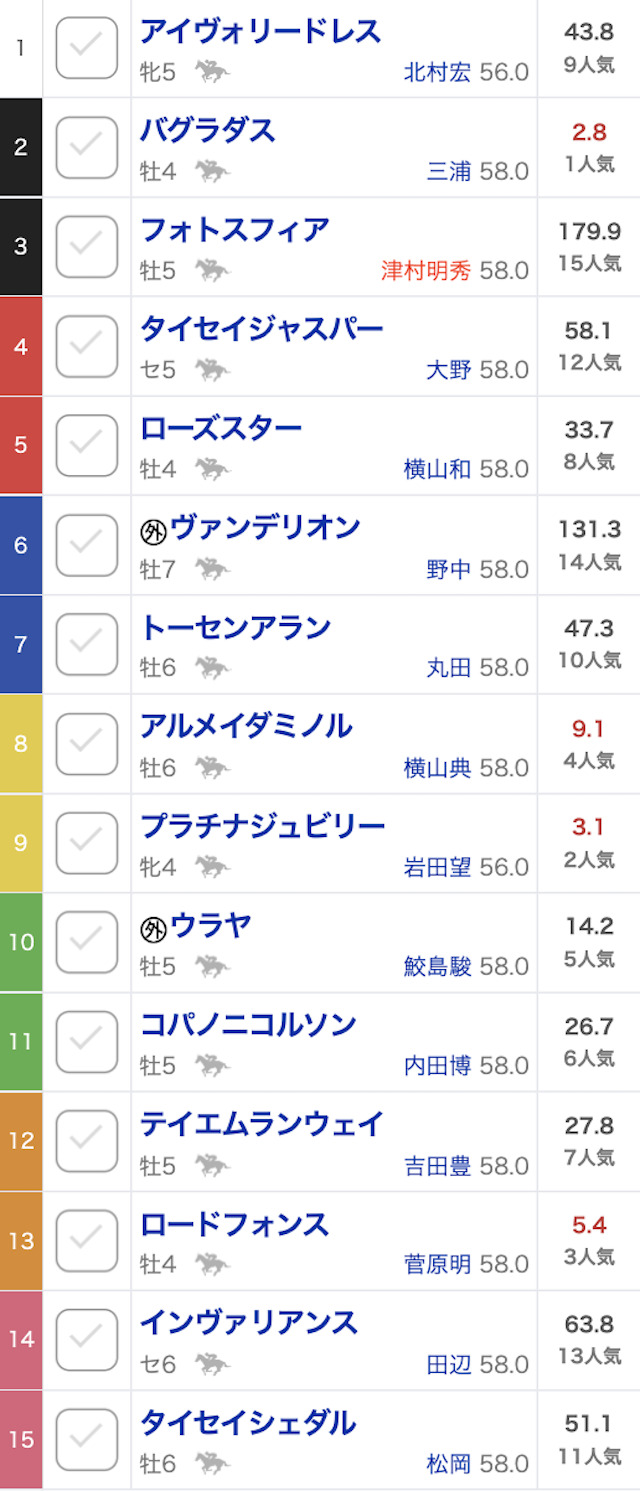This screenshot has width=640, height=1491.
Task: Tap the コパノニコルソン horse name
Action: 248,1024
